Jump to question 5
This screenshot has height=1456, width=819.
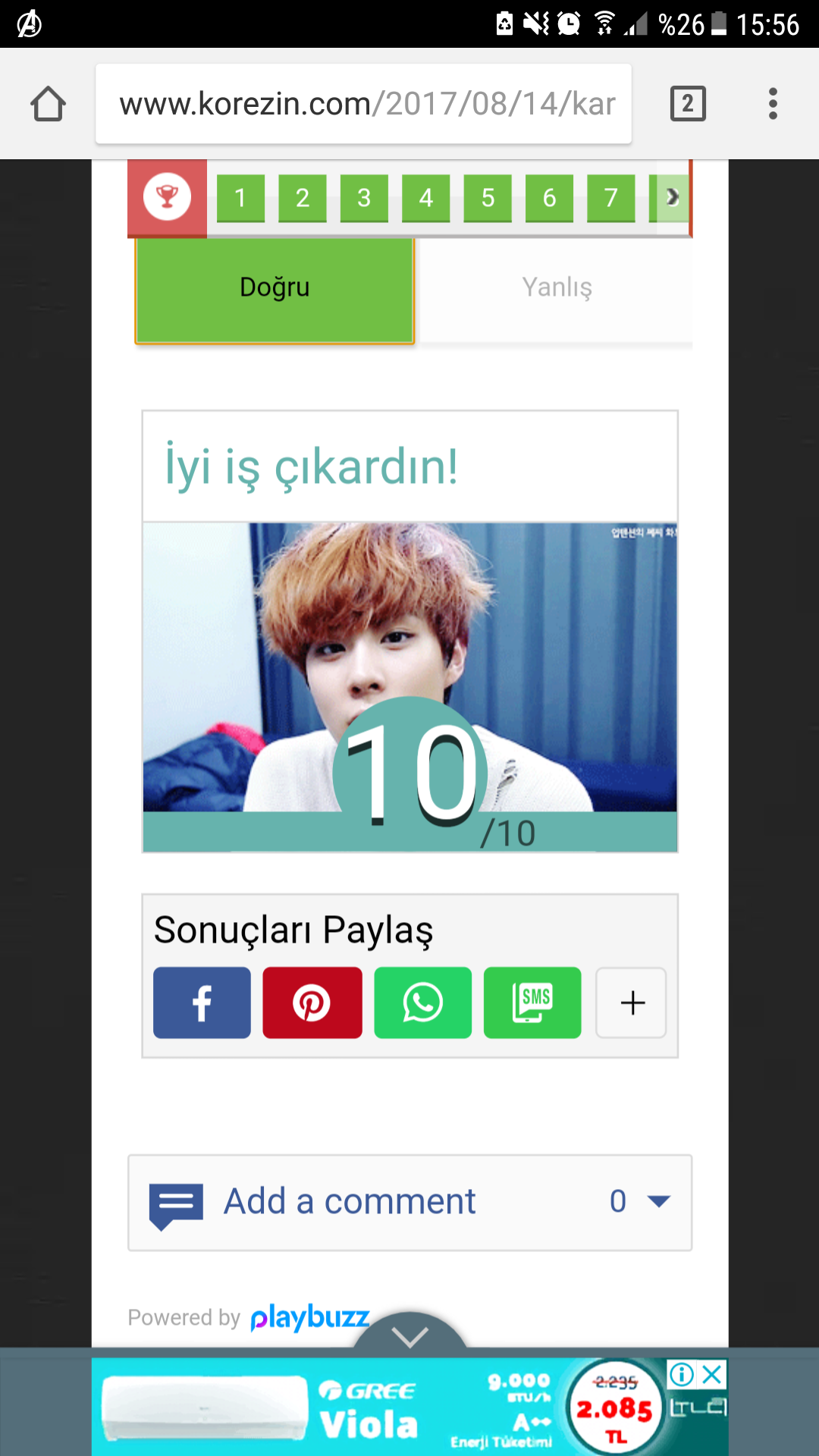[x=488, y=198]
